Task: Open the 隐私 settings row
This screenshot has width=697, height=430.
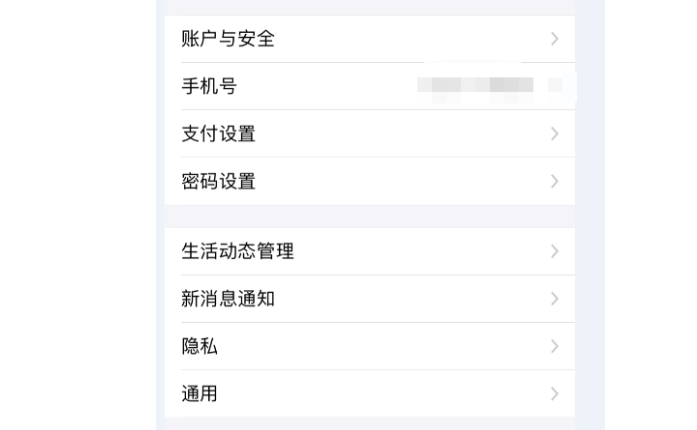Action: 369,346
